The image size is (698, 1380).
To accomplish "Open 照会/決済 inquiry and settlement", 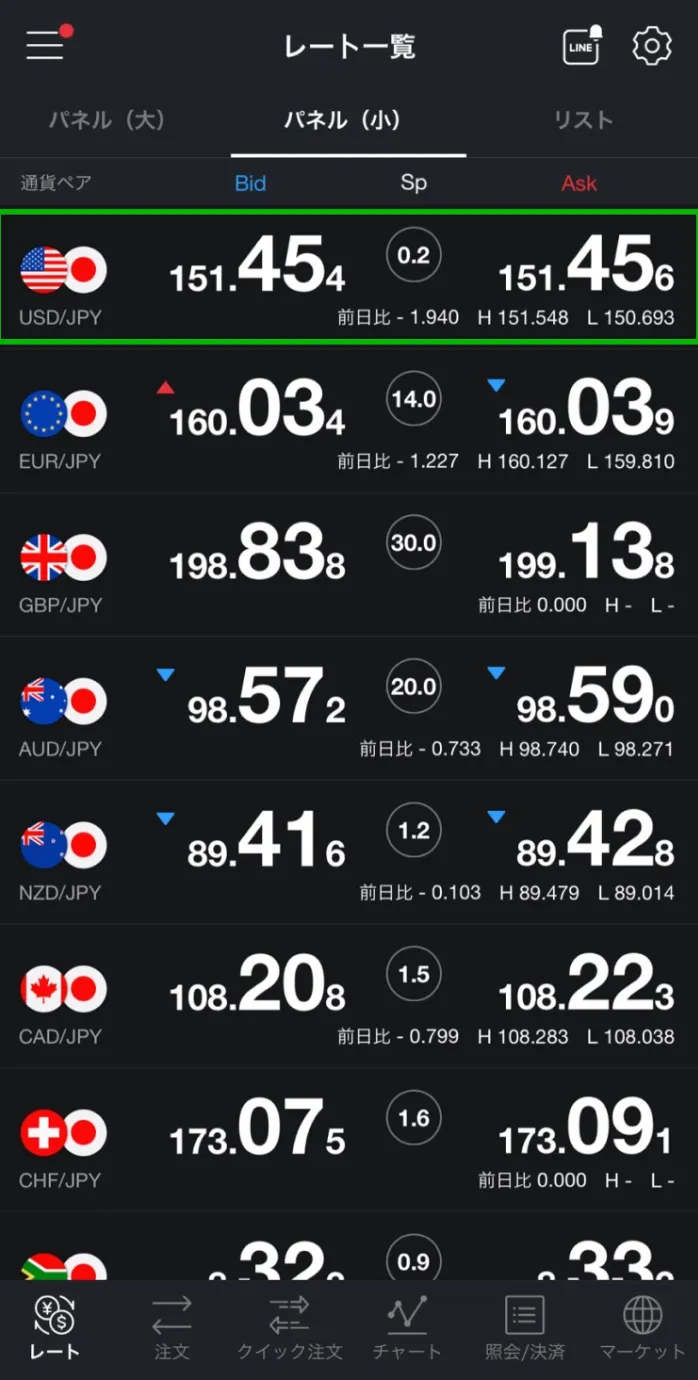I will (x=524, y=1327).
